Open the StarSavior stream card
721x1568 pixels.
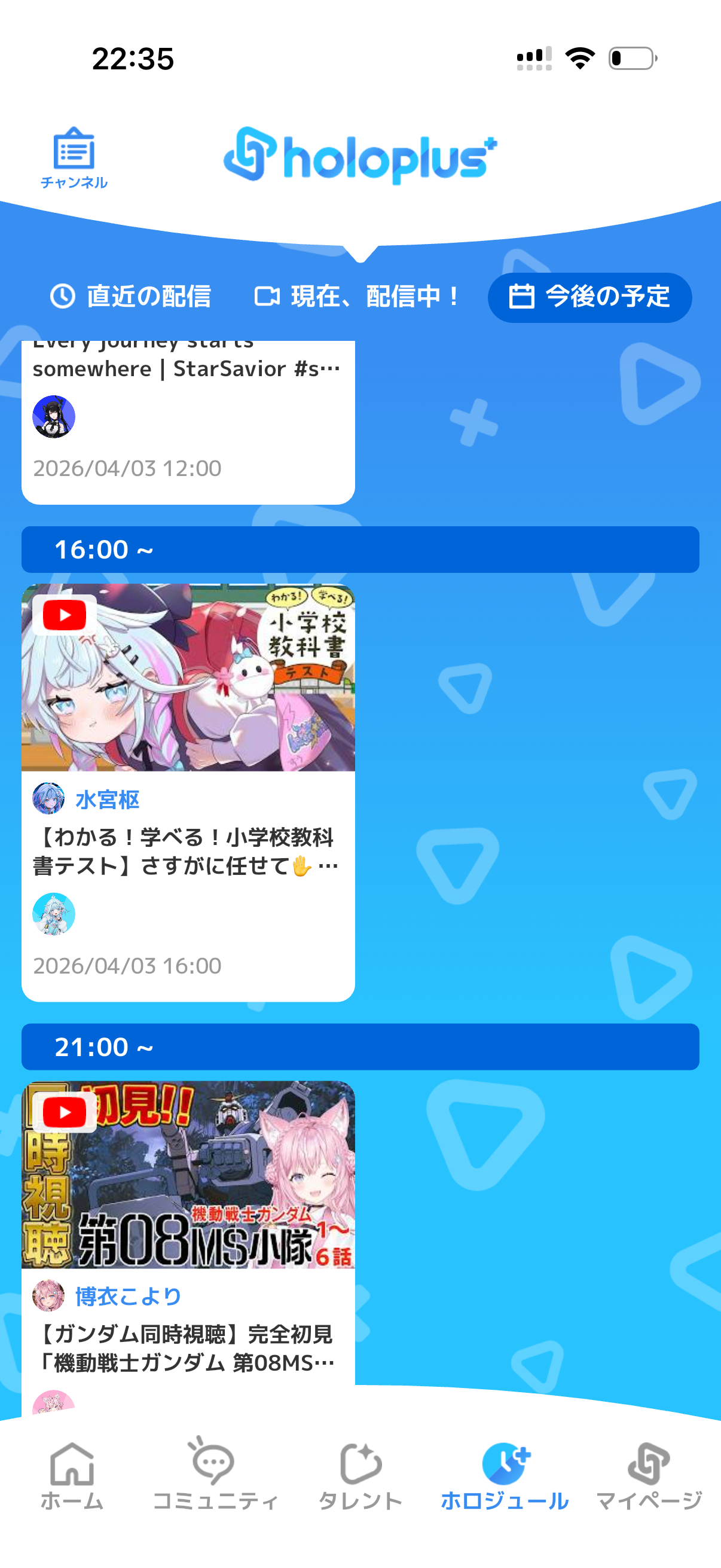(x=187, y=420)
